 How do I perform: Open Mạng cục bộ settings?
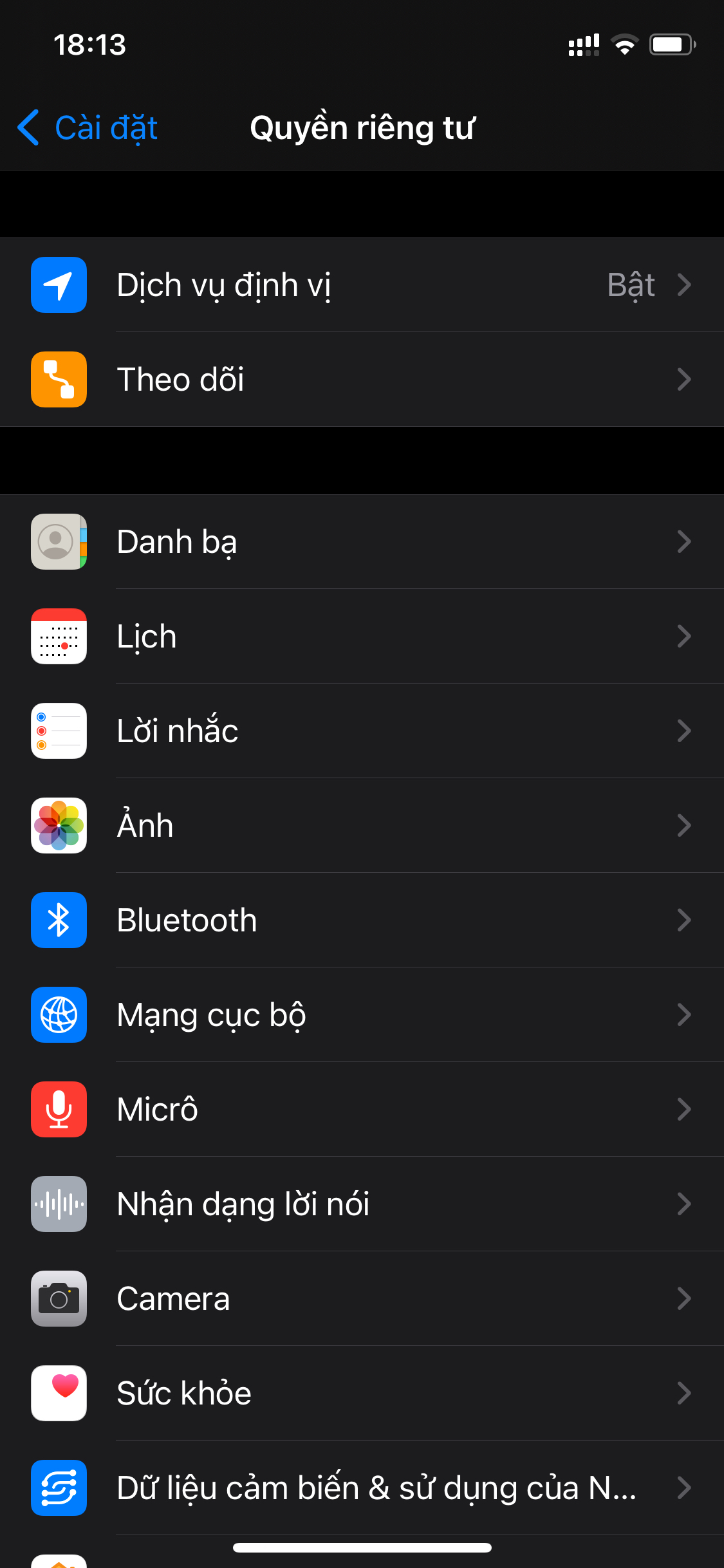point(362,1015)
